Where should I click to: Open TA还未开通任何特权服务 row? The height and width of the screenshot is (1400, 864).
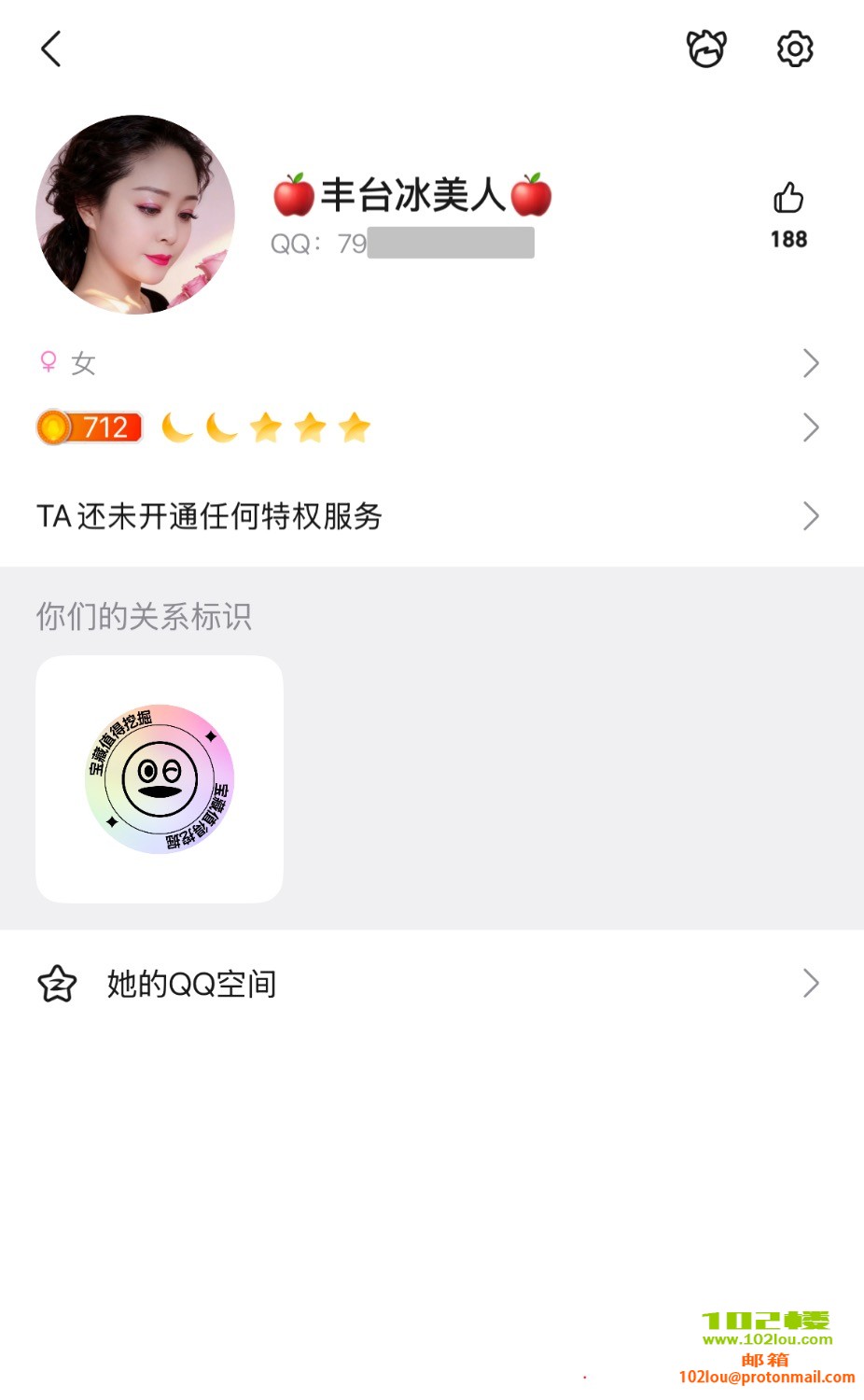point(429,516)
